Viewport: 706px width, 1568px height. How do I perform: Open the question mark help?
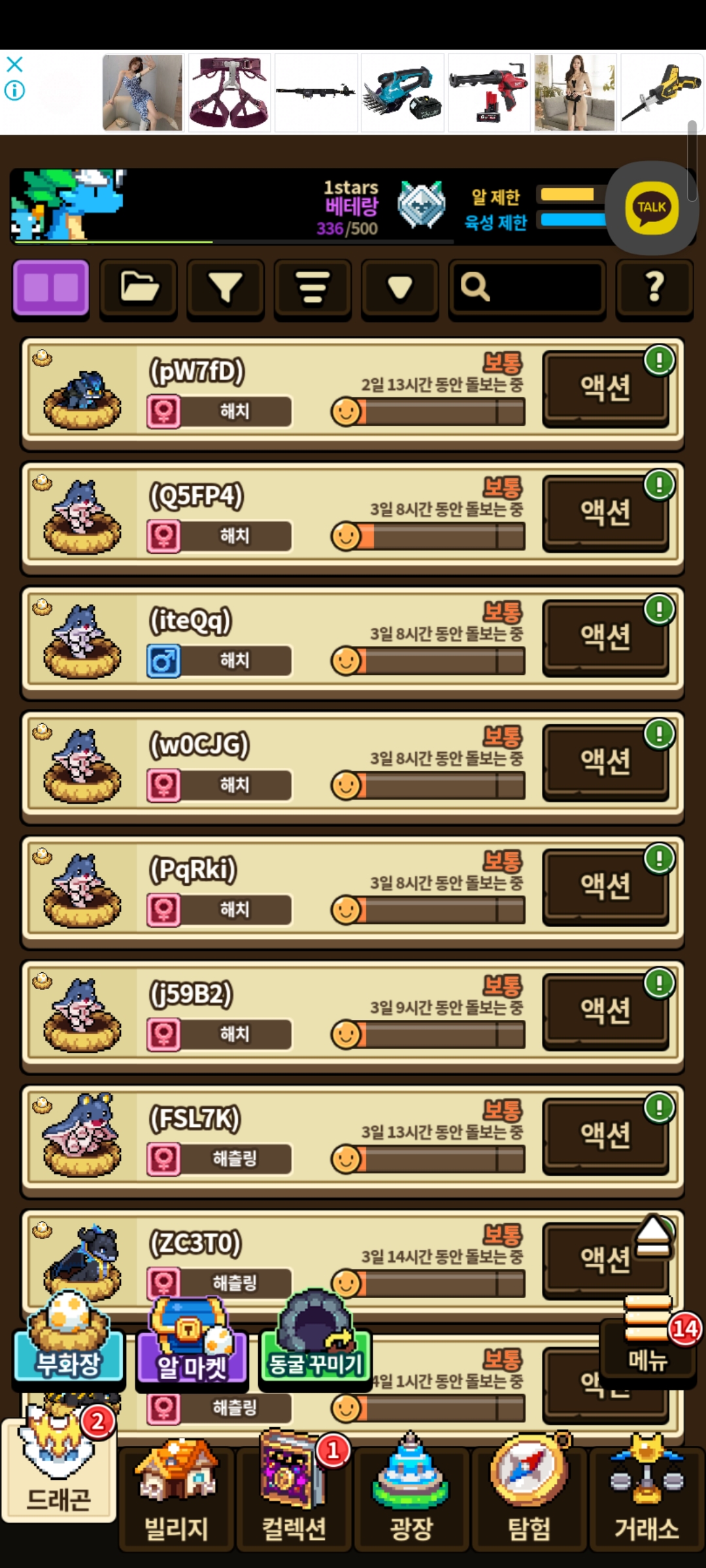coord(654,287)
